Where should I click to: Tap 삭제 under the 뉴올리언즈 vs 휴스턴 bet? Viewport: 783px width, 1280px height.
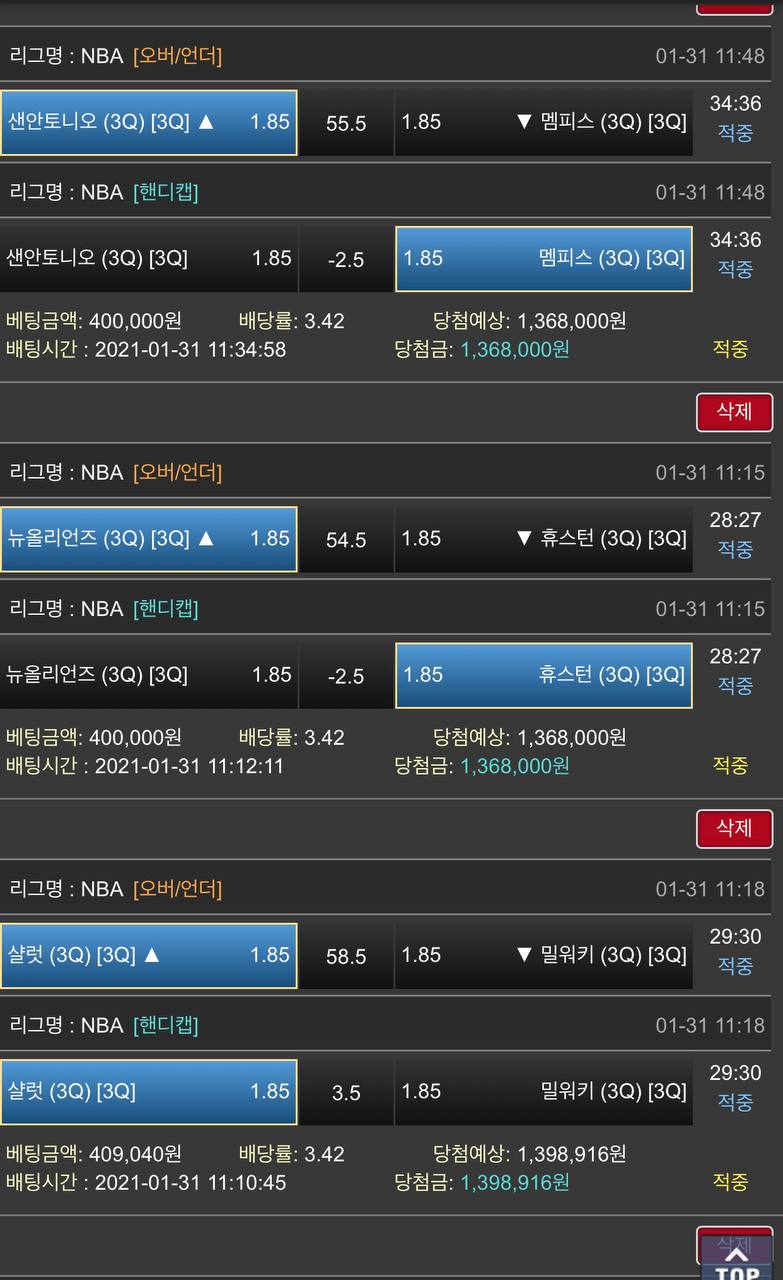[734, 828]
